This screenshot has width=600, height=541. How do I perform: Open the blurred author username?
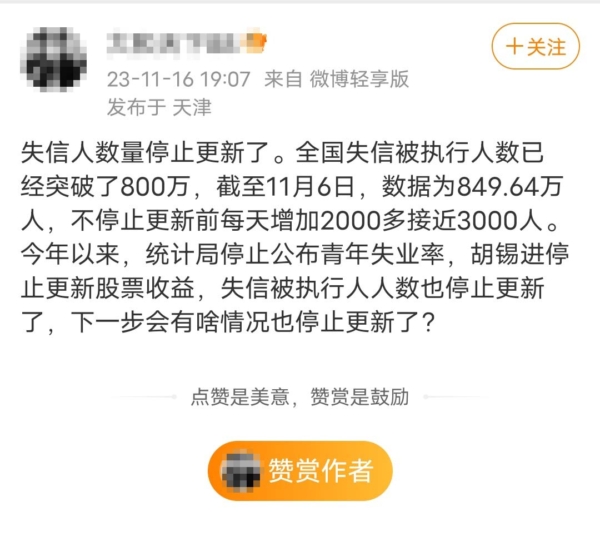(186, 43)
